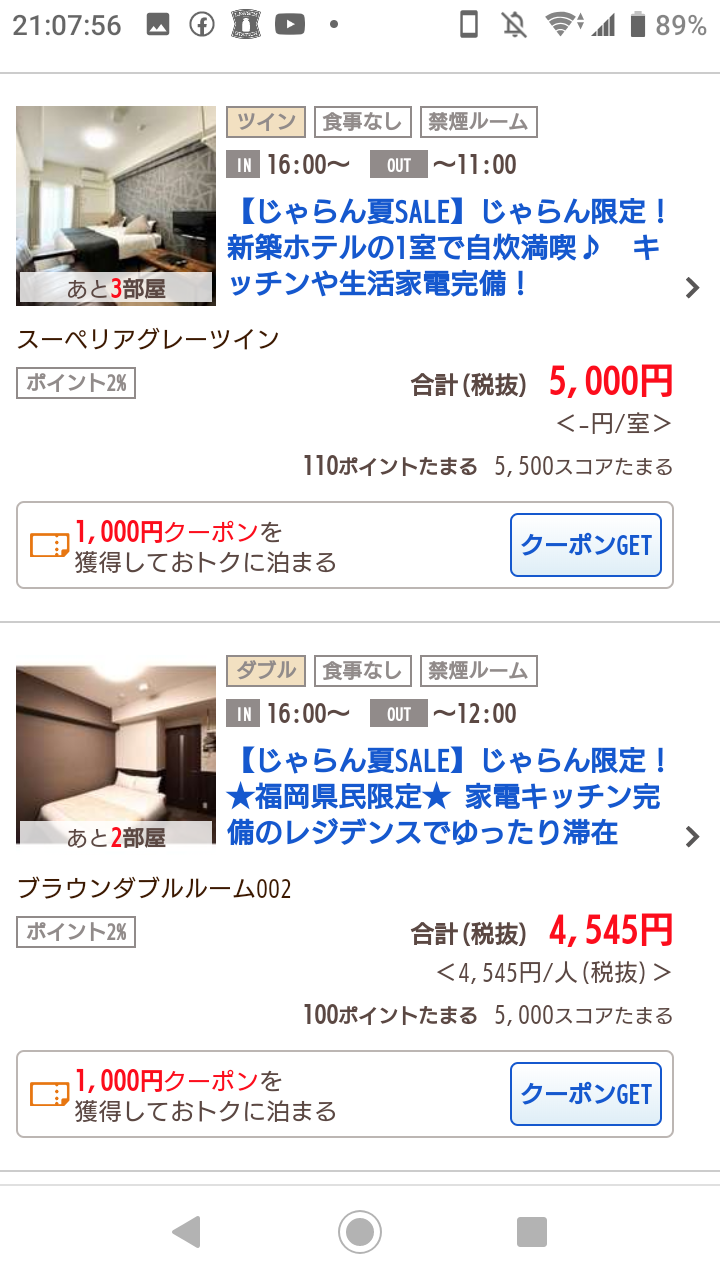The height and width of the screenshot is (1280, 720).
Task: Tap the chevron beside the double room plan
Action: (x=692, y=837)
